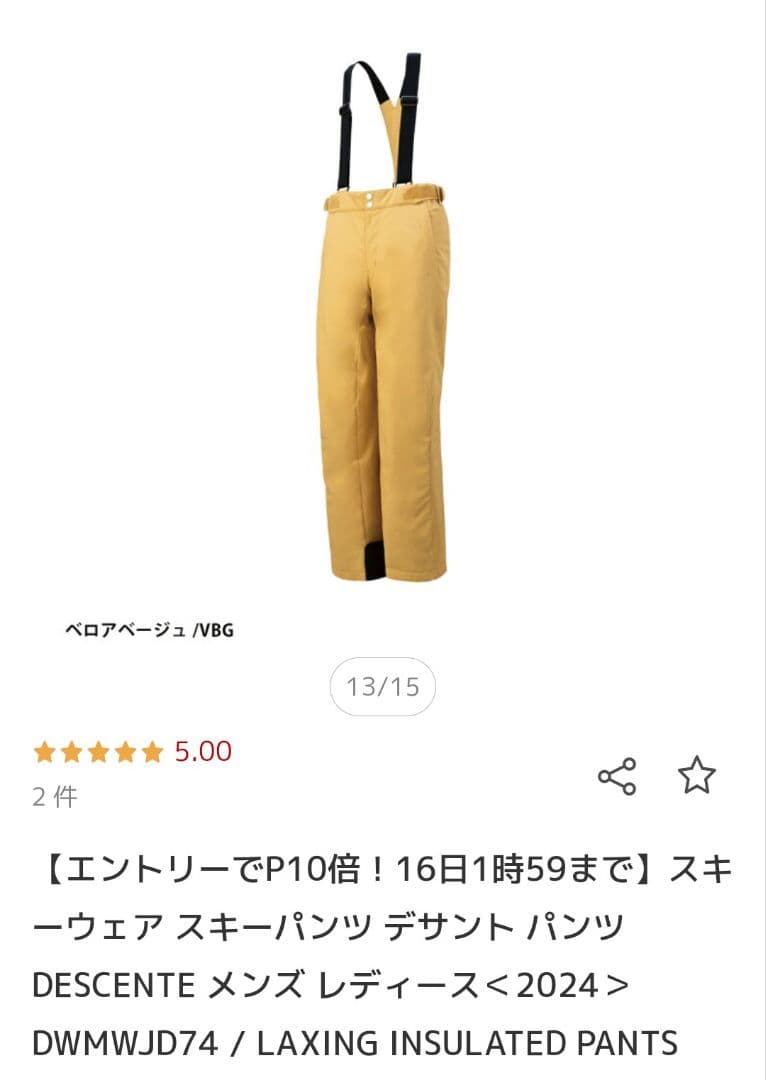The image size is (766, 1080).
Task: Select the fourth rating star
Action: tap(126, 750)
